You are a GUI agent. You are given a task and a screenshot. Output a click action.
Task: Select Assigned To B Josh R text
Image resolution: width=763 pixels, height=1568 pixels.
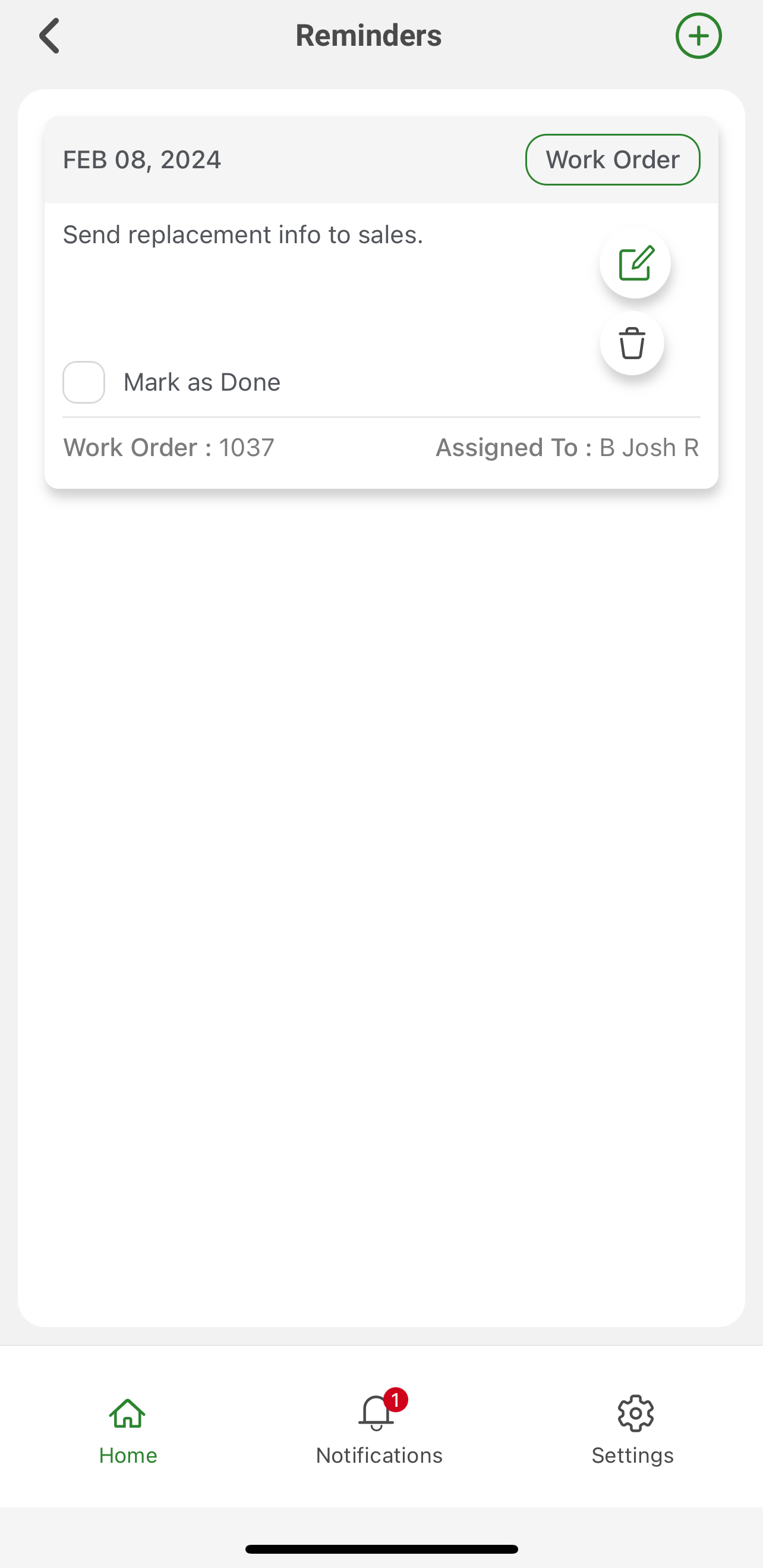[x=567, y=447]
